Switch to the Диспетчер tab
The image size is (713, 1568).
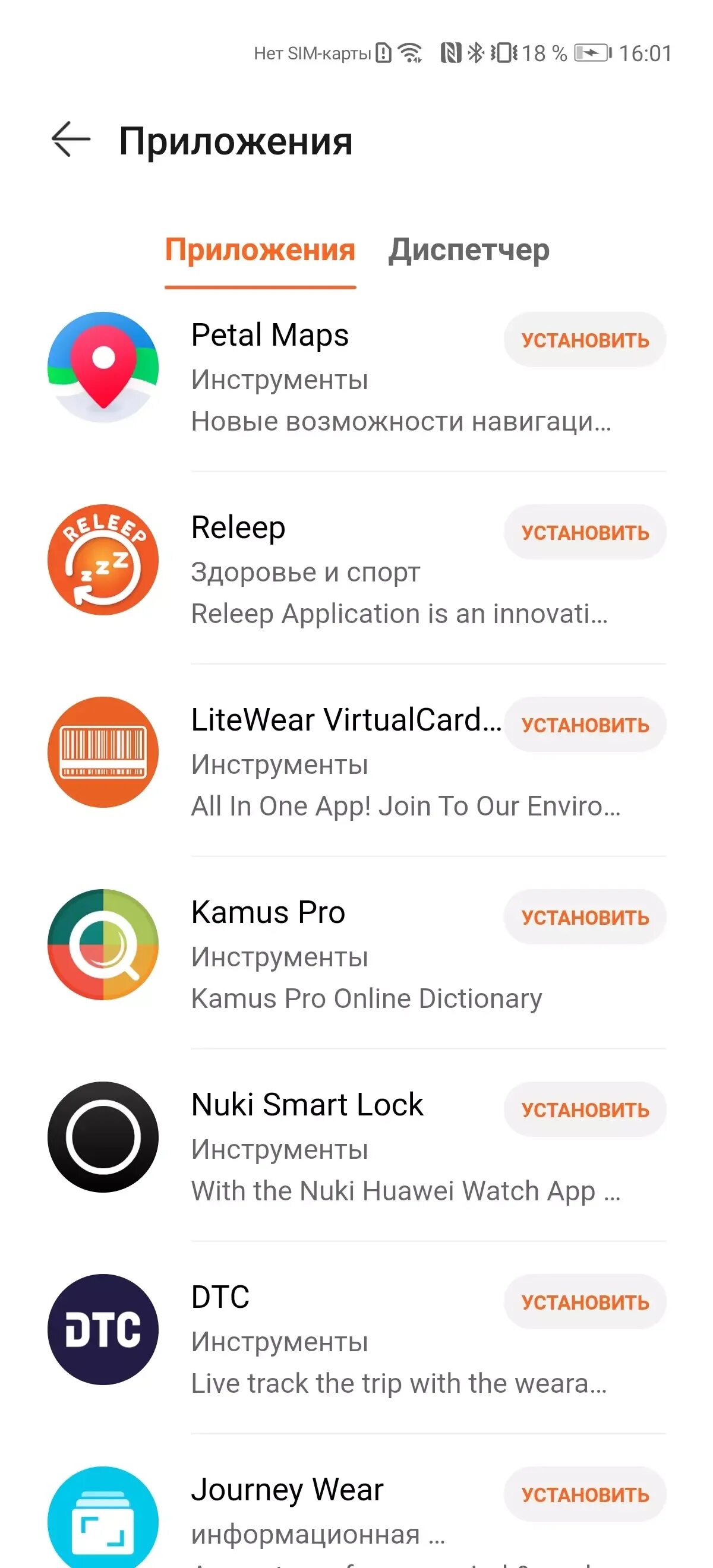coord(468,250)
